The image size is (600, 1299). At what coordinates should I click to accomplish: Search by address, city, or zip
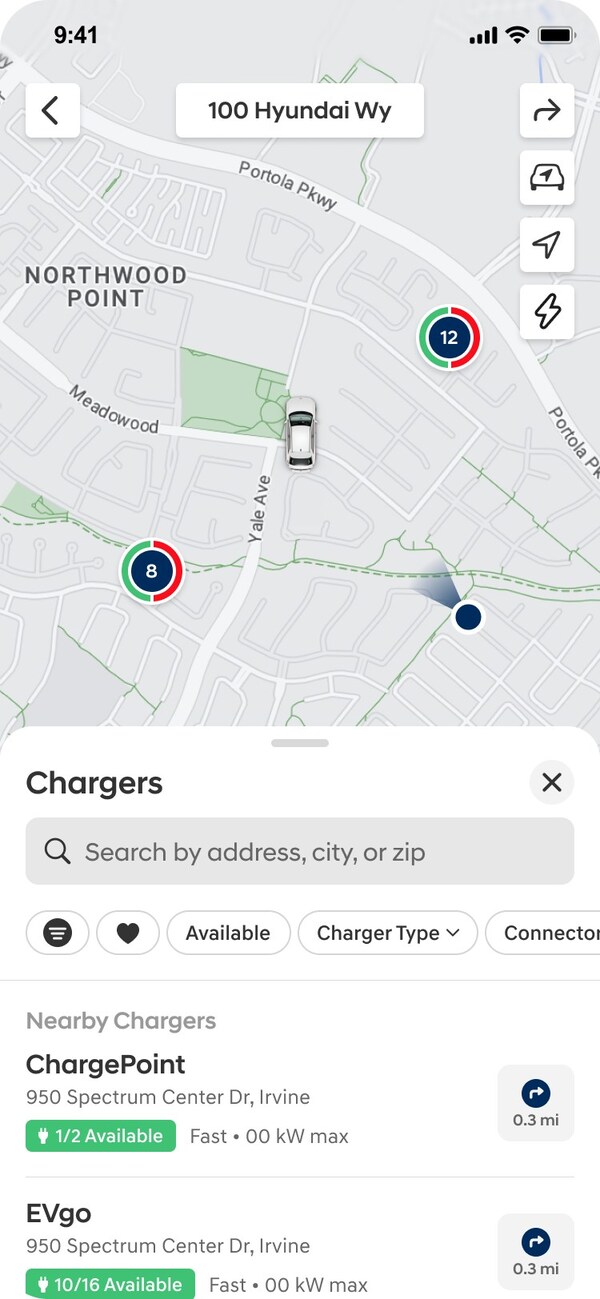tap(299, 852)
